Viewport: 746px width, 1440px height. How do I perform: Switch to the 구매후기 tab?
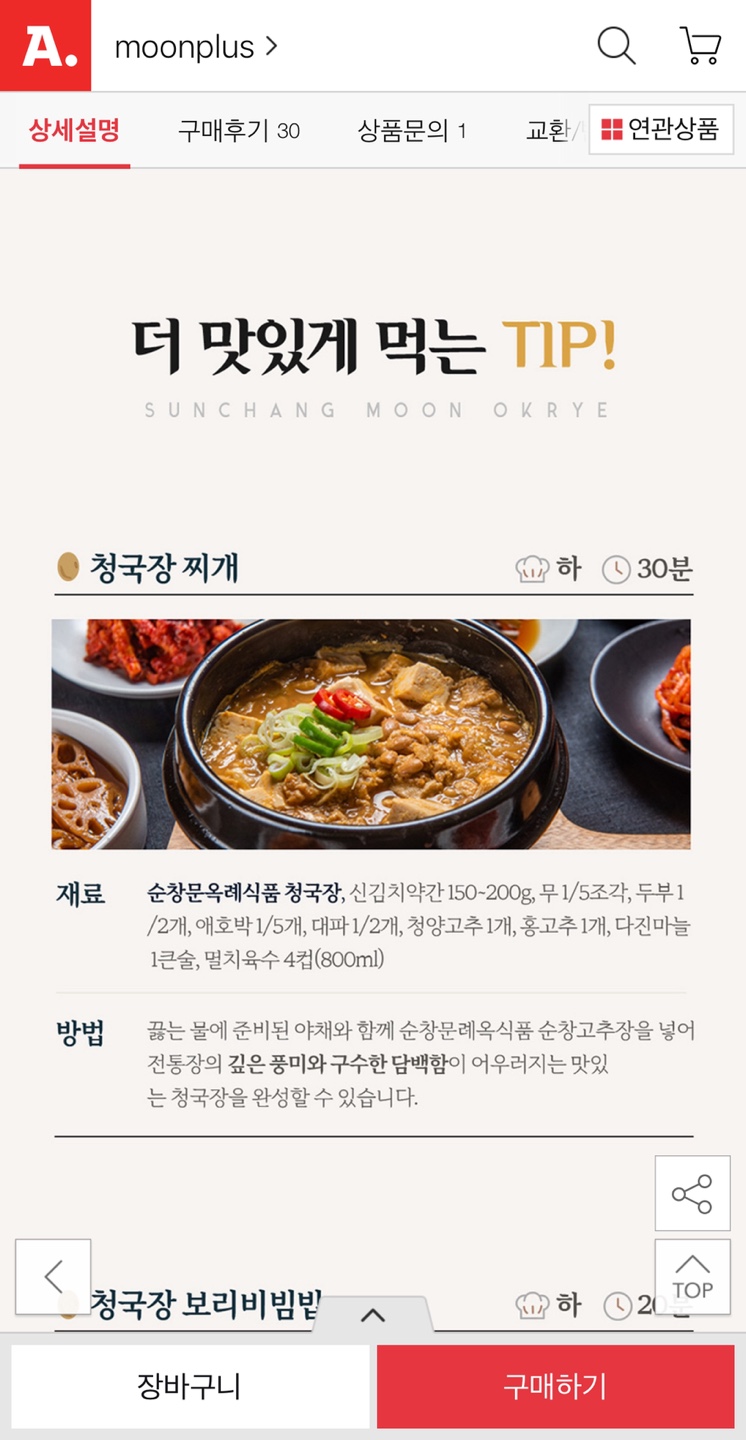point(239,130)
